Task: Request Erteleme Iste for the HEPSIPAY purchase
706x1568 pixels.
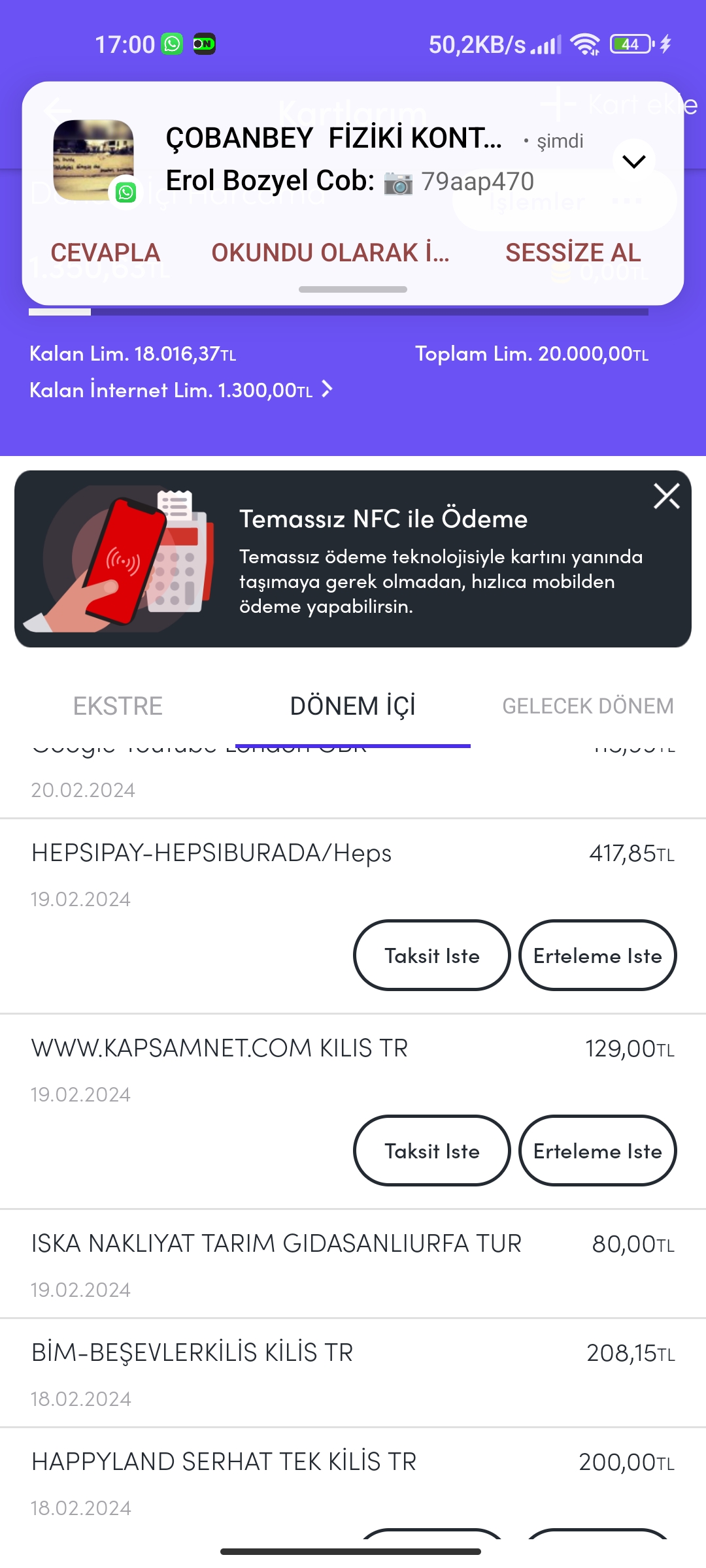Action: click(x=597, y=955)
